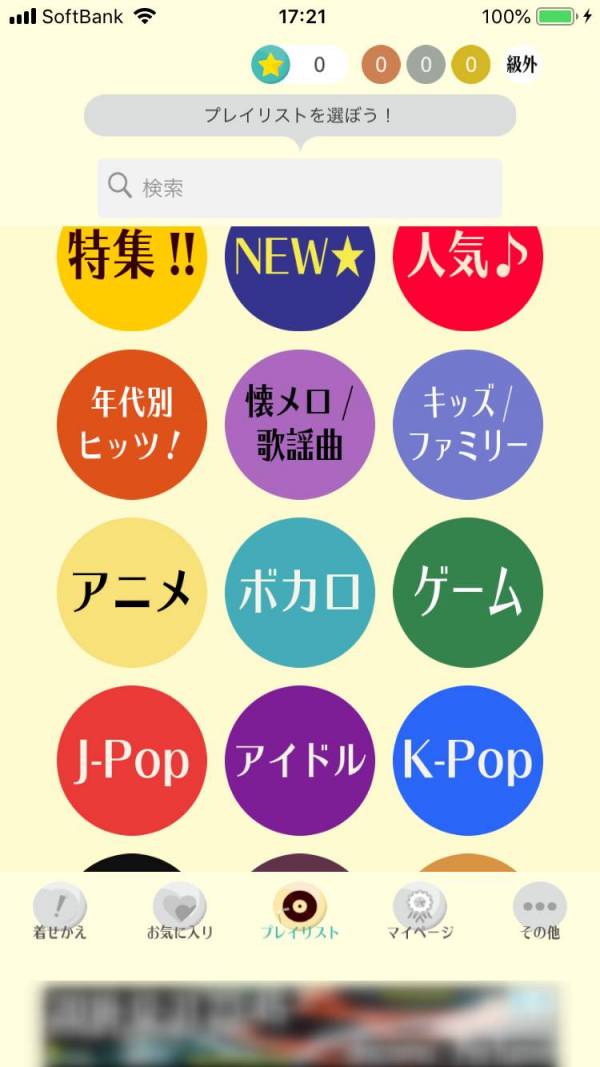Viewport: 600px width, 1067px height.
Task: Open the K-Pop category
Action: click(468, 760)
